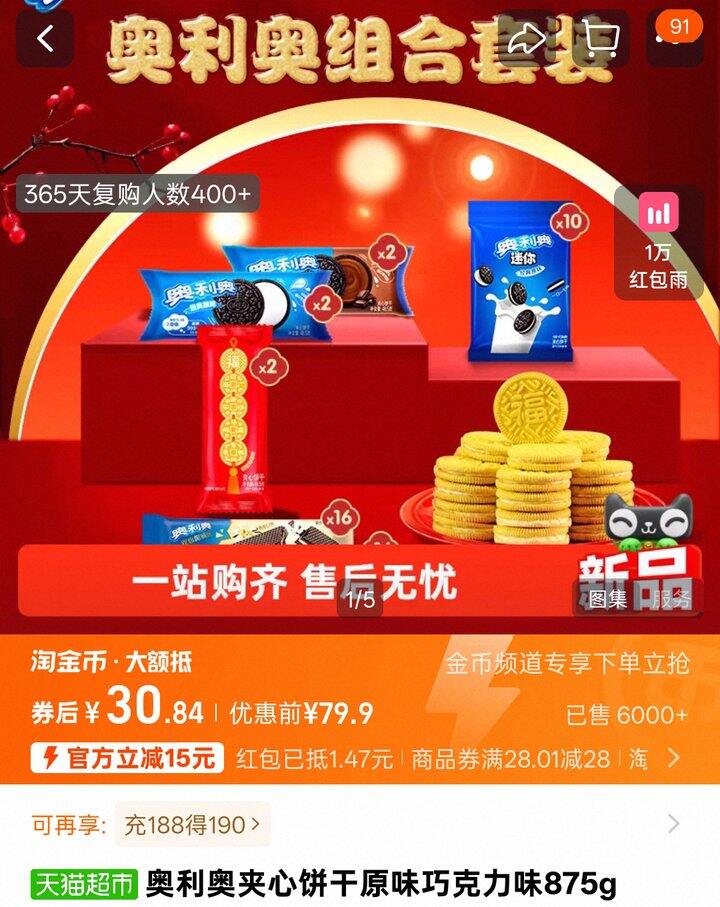720x907 pixels.
Task: Tap 官方立减15元 discount tag
Action: click(127, 758)
